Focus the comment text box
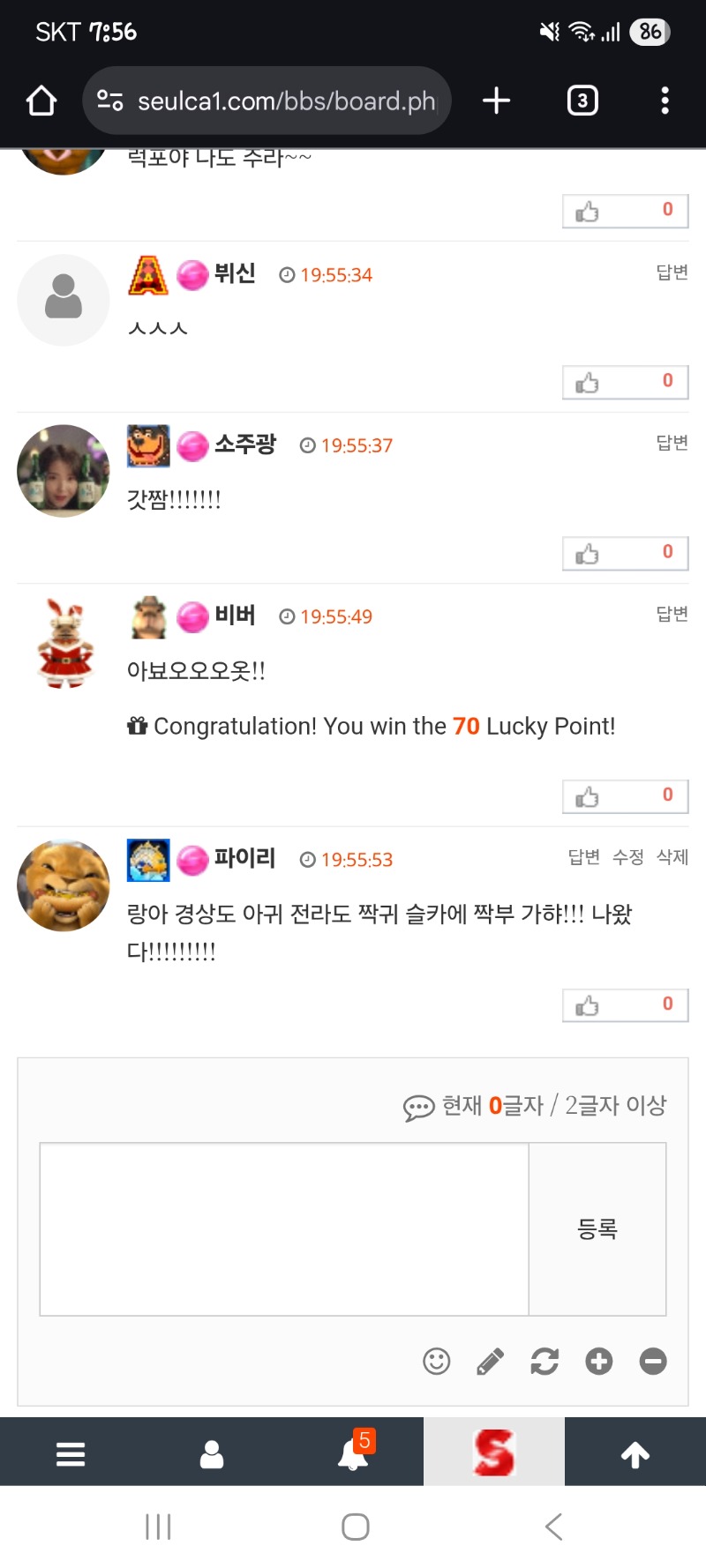Screen dimensions: 706x1568 click(284, 1228)
